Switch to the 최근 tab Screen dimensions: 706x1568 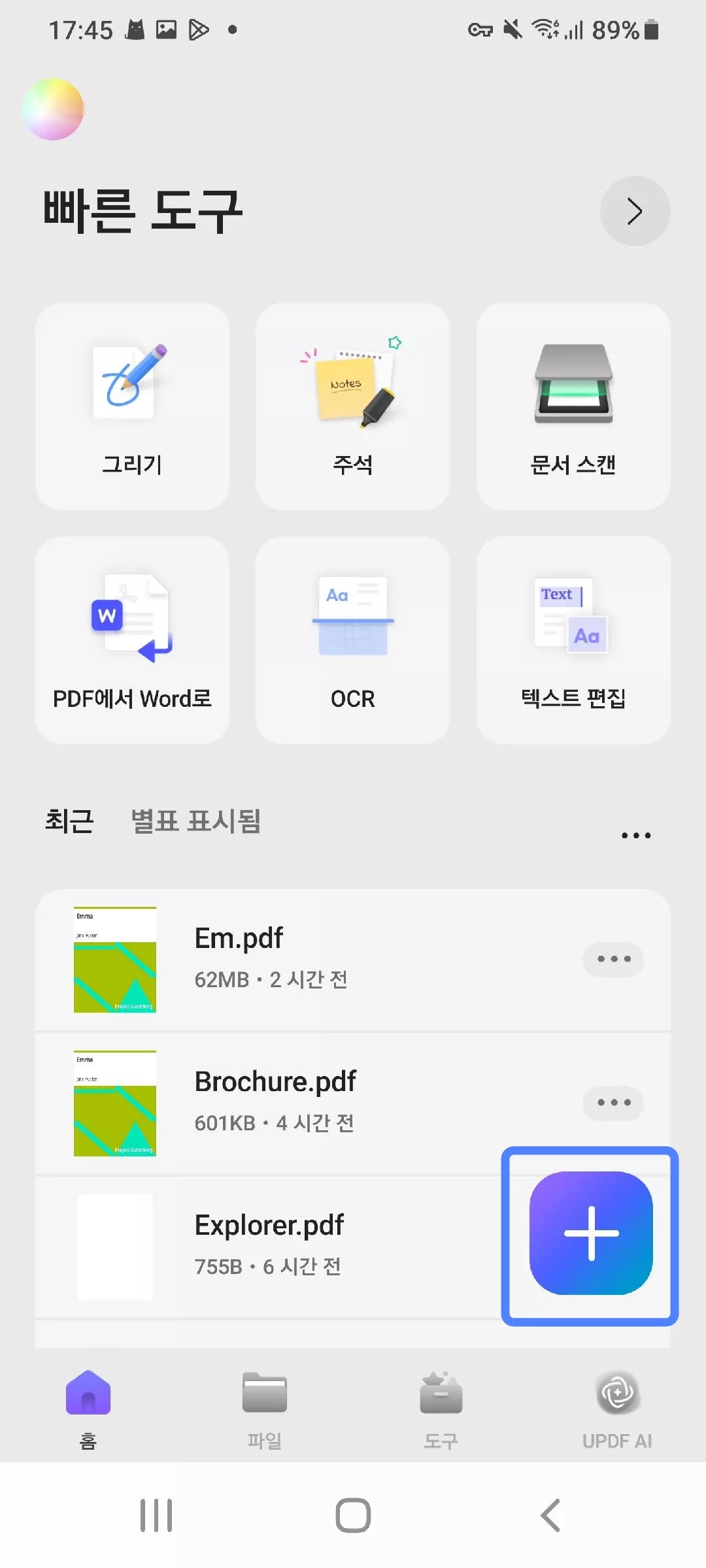69,821
